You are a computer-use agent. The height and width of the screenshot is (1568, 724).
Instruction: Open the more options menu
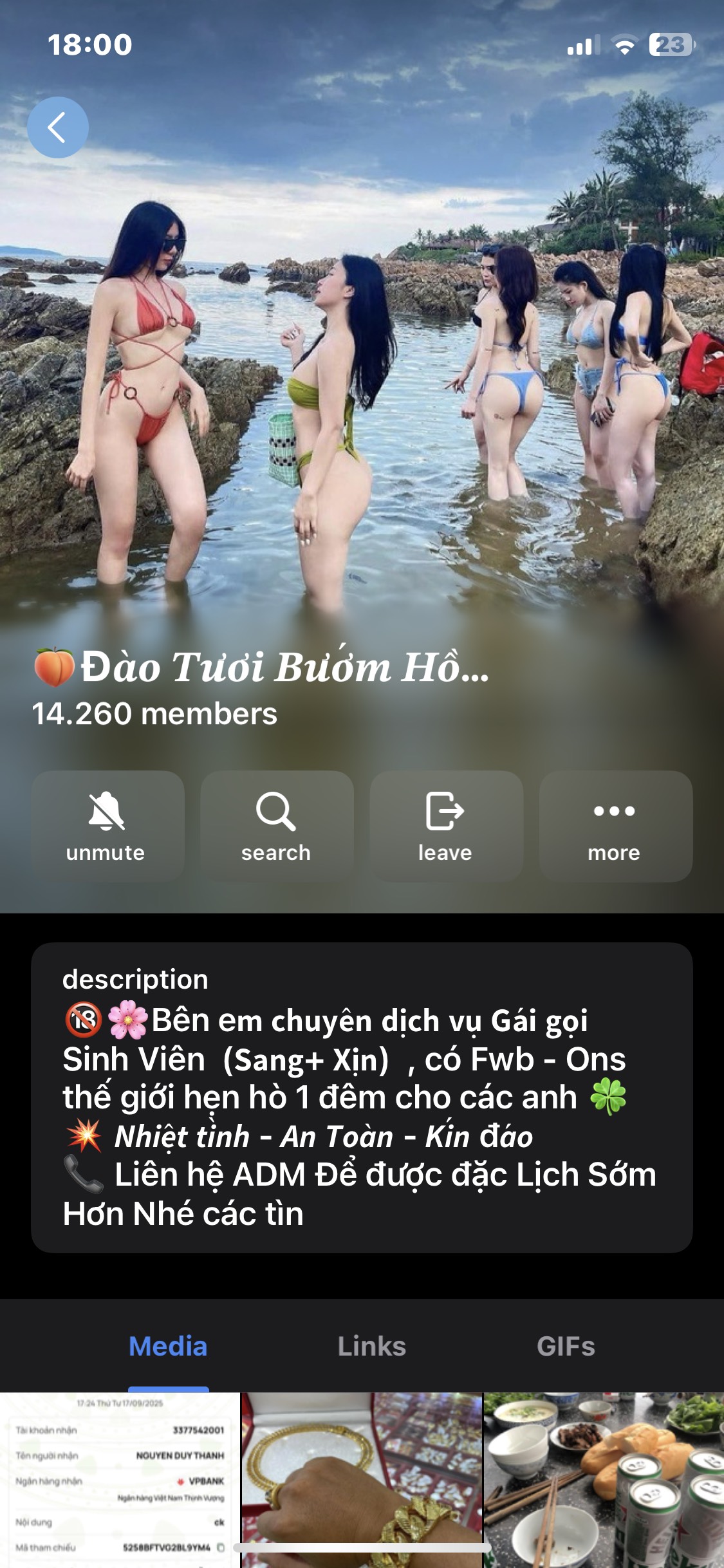pos(615,826)
